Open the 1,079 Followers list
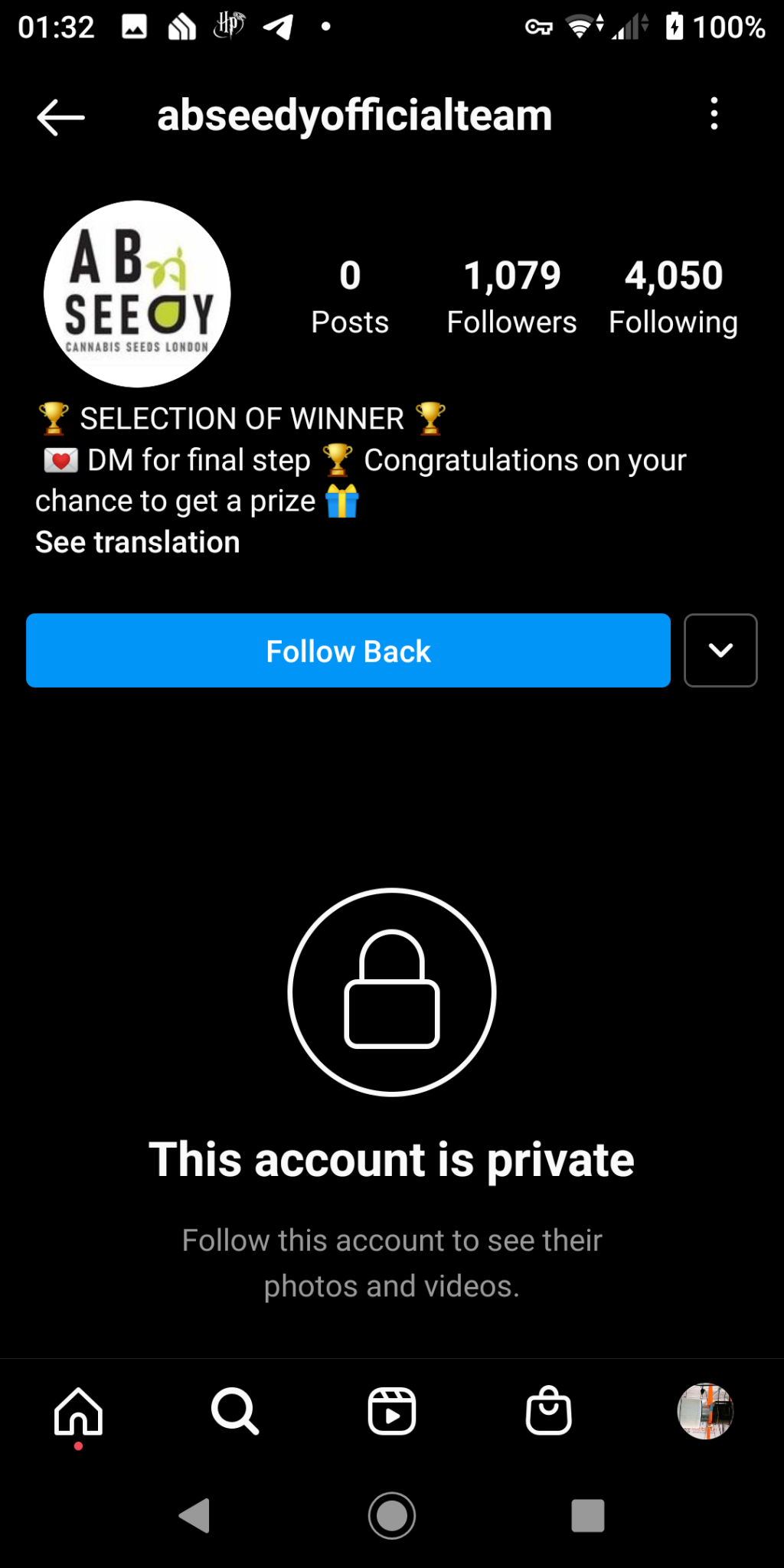The height and width of the screenshot is (1568, 784). (511, 297)
